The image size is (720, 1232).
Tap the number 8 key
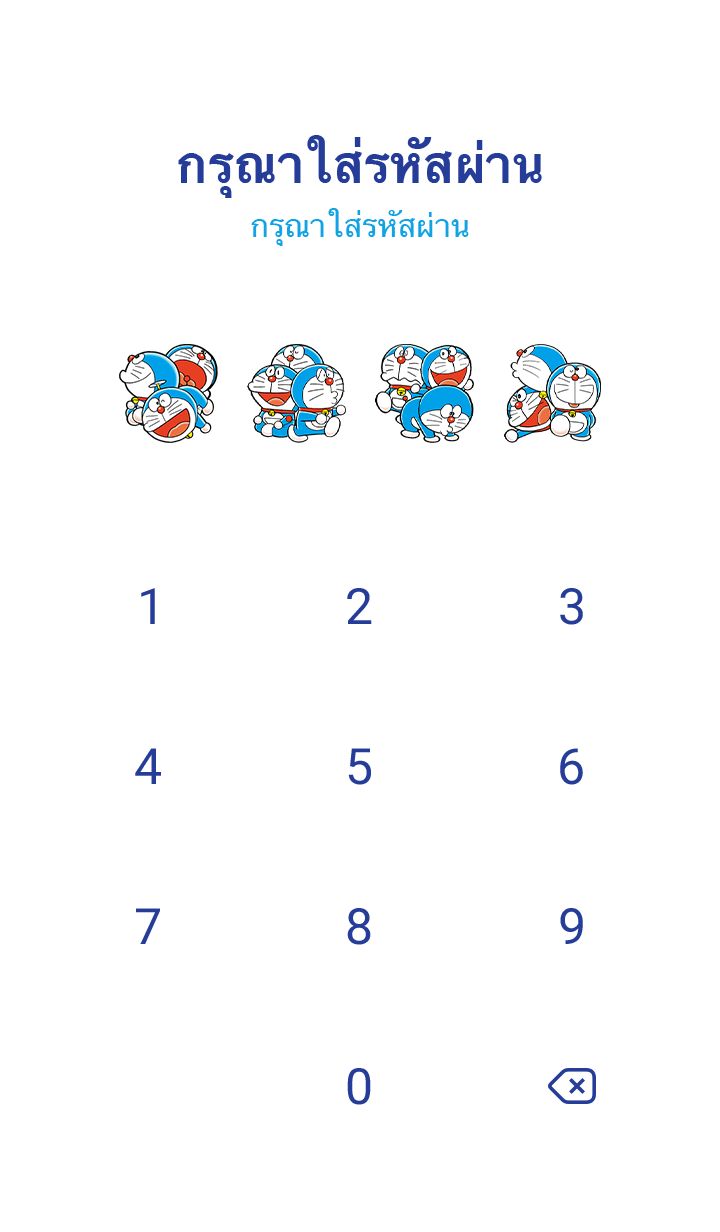(359, 927)
